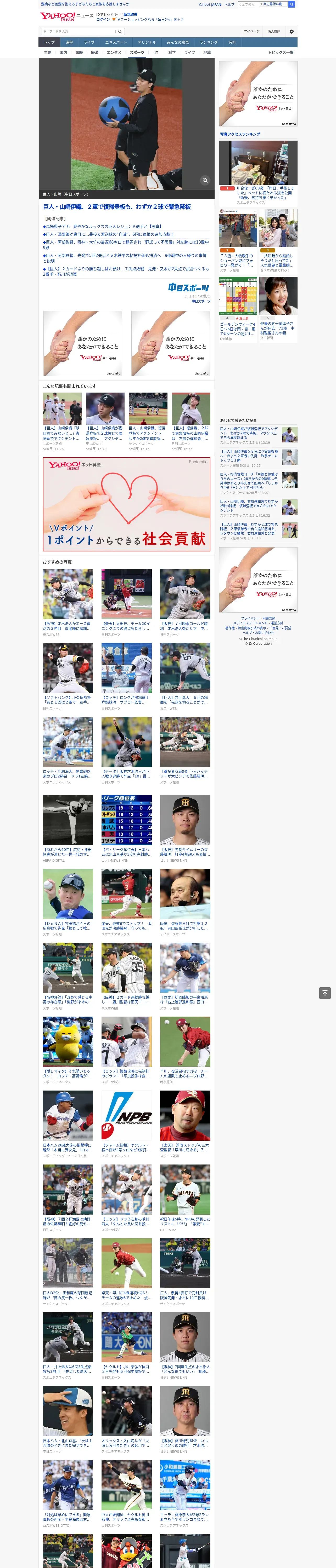
Task: Tap the keyword search input field
Action: pos(78,32)
